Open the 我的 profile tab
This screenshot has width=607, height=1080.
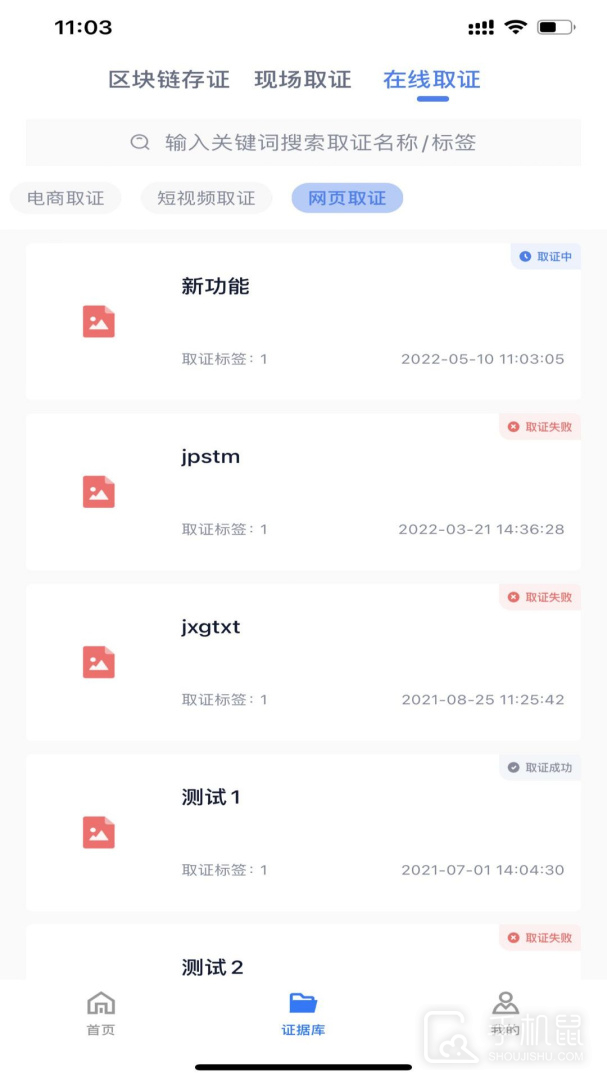[x=505, y=1012]
